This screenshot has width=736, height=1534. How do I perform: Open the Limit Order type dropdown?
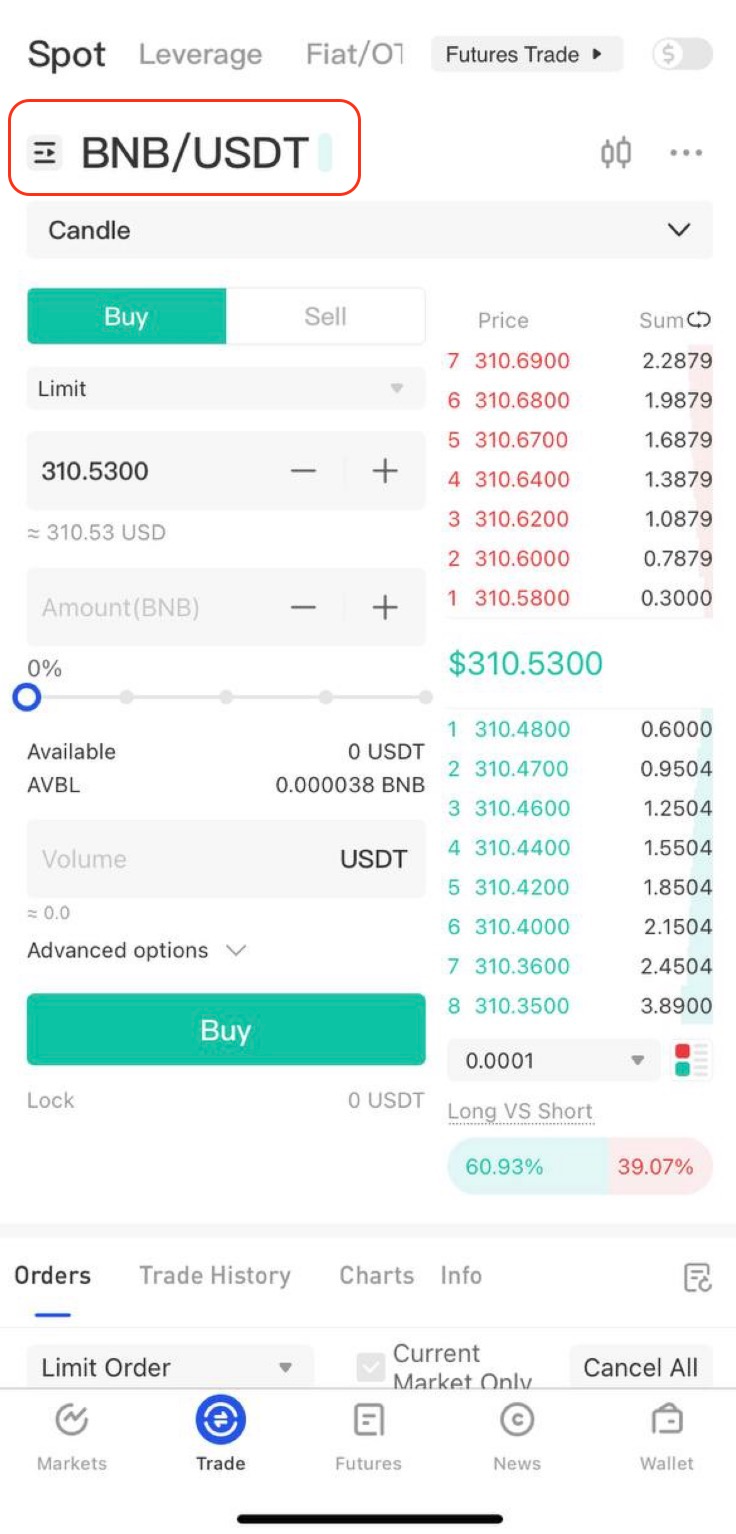170,1367
